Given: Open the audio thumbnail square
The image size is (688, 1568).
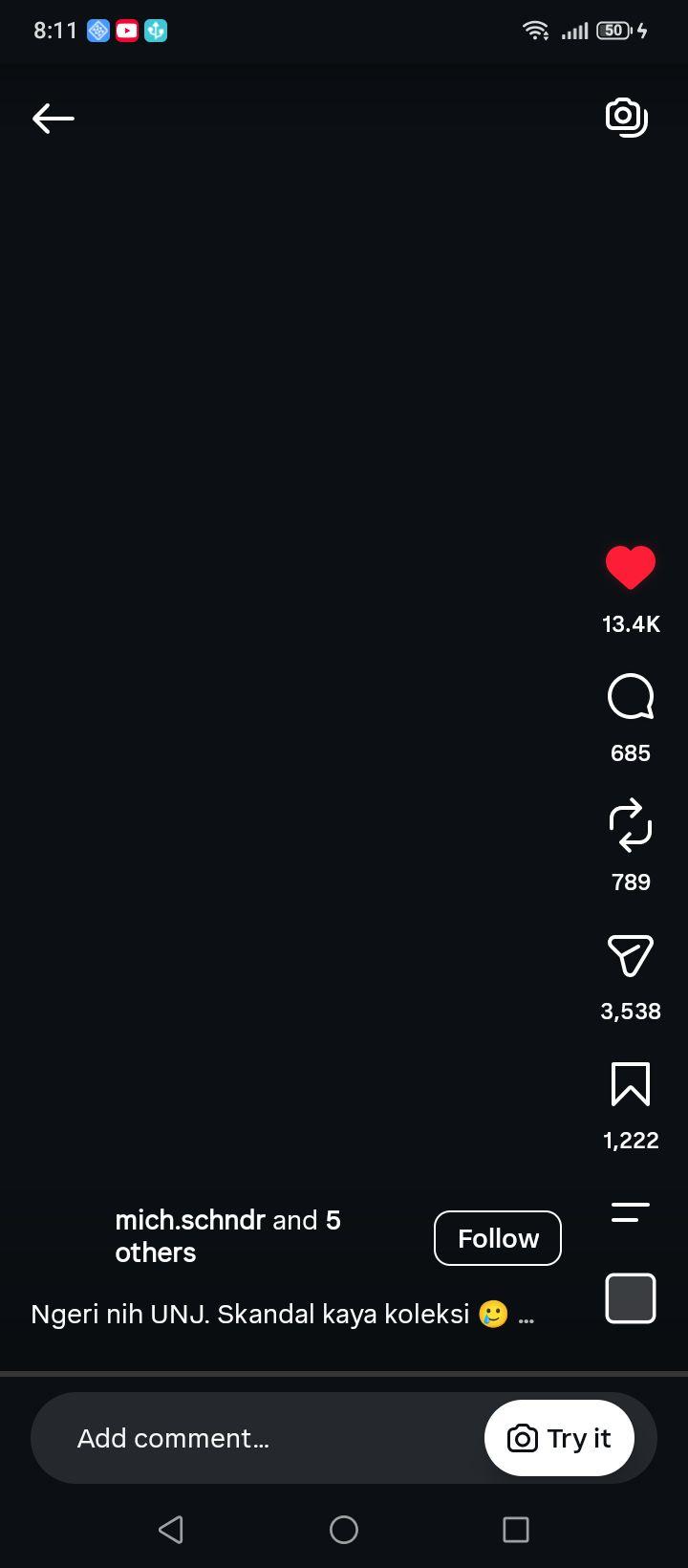Looking at the screenshot, I should [x=631, y=1298].
